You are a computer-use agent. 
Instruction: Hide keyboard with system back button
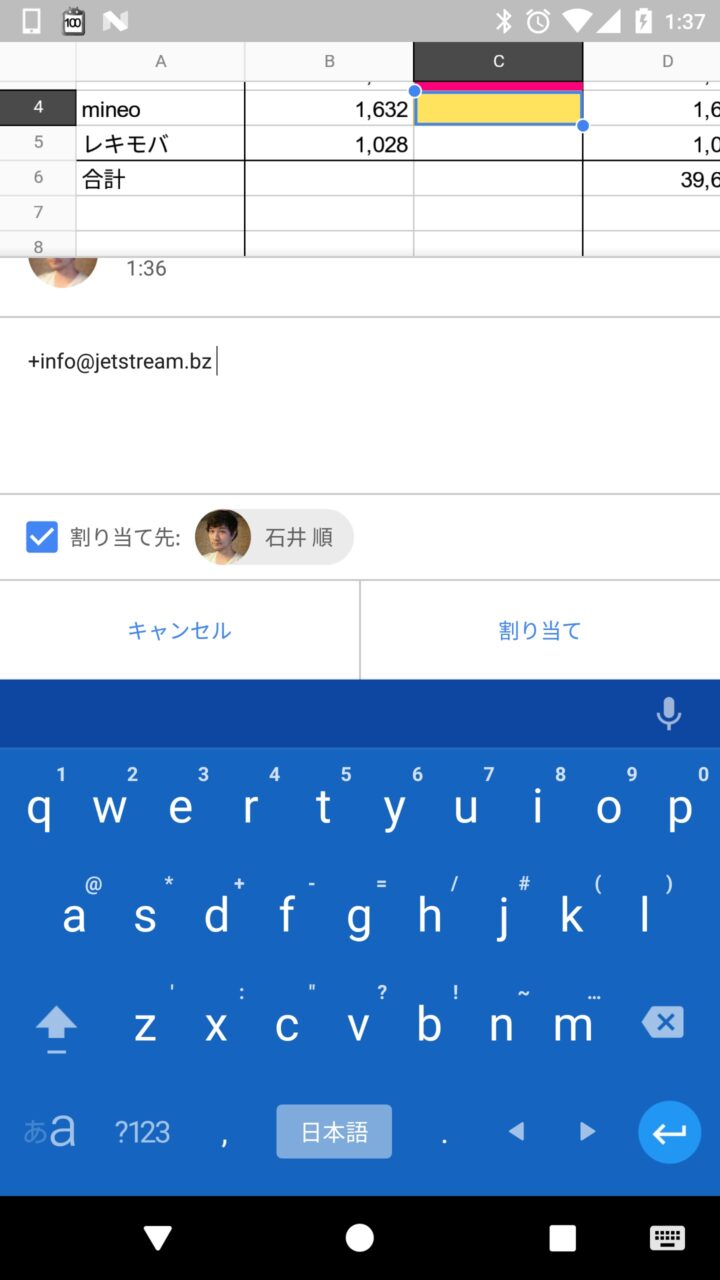158,1238
